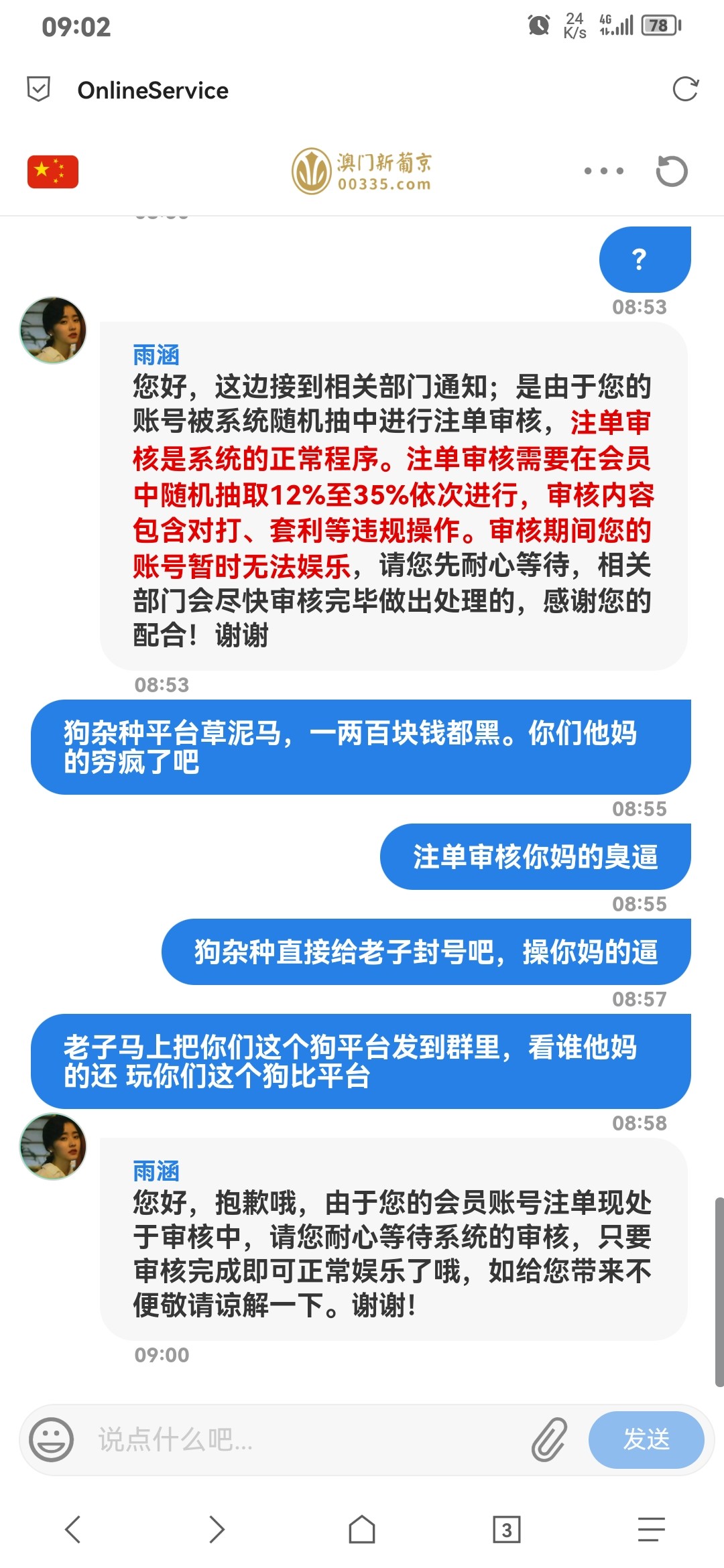Open the emoji picker

point(51,1439)
